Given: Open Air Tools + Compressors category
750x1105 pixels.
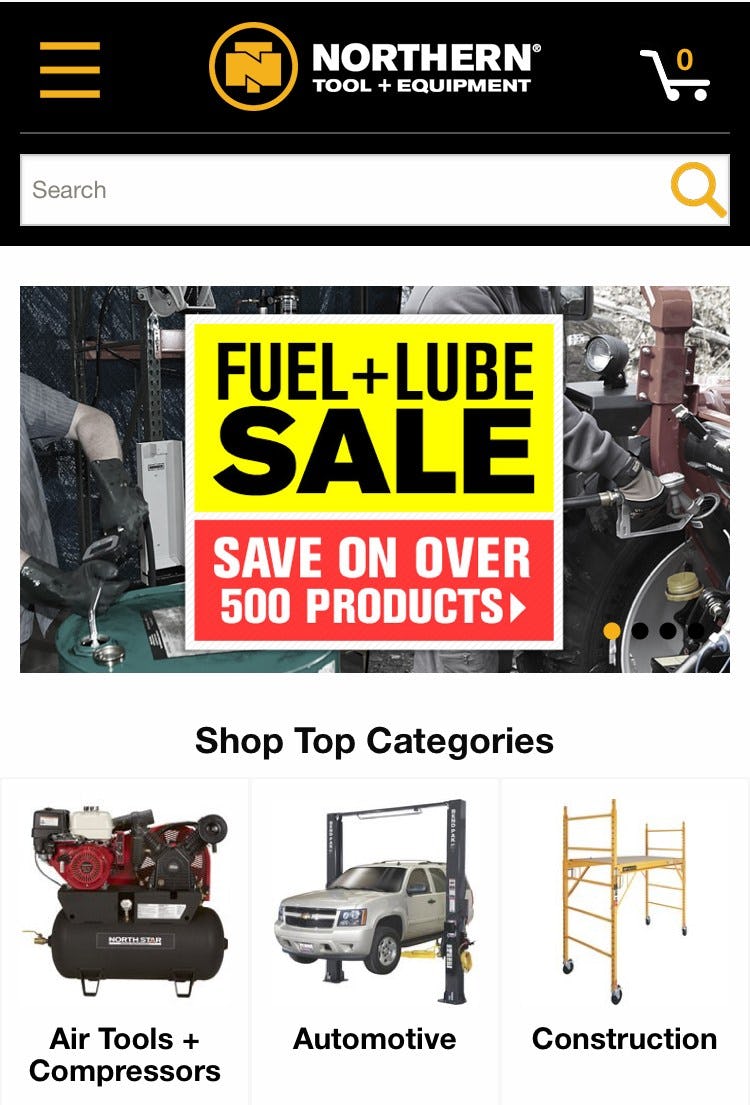Looking at the screenshot, I should pyautogui.click(x=125, y=941).
